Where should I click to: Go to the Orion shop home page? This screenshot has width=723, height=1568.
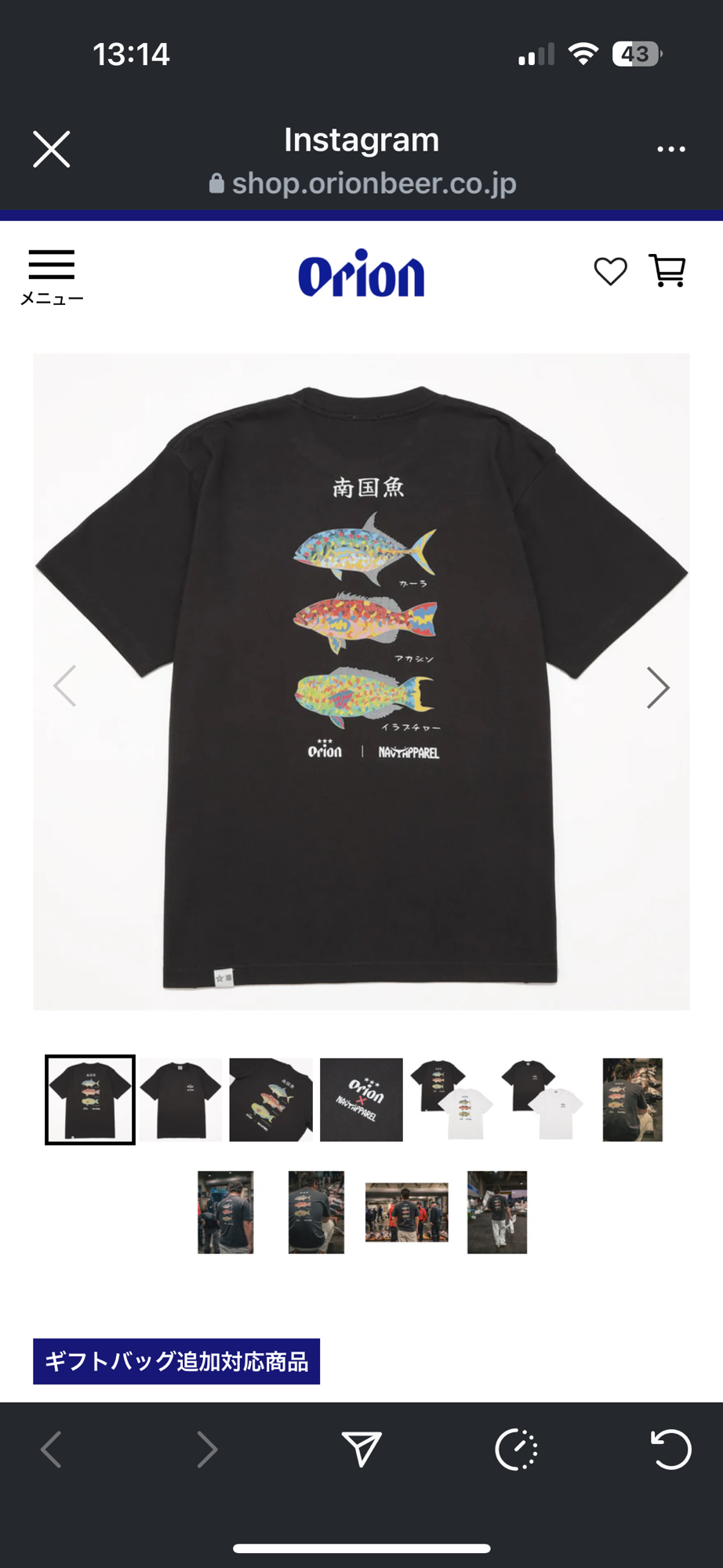pos(361,274)
